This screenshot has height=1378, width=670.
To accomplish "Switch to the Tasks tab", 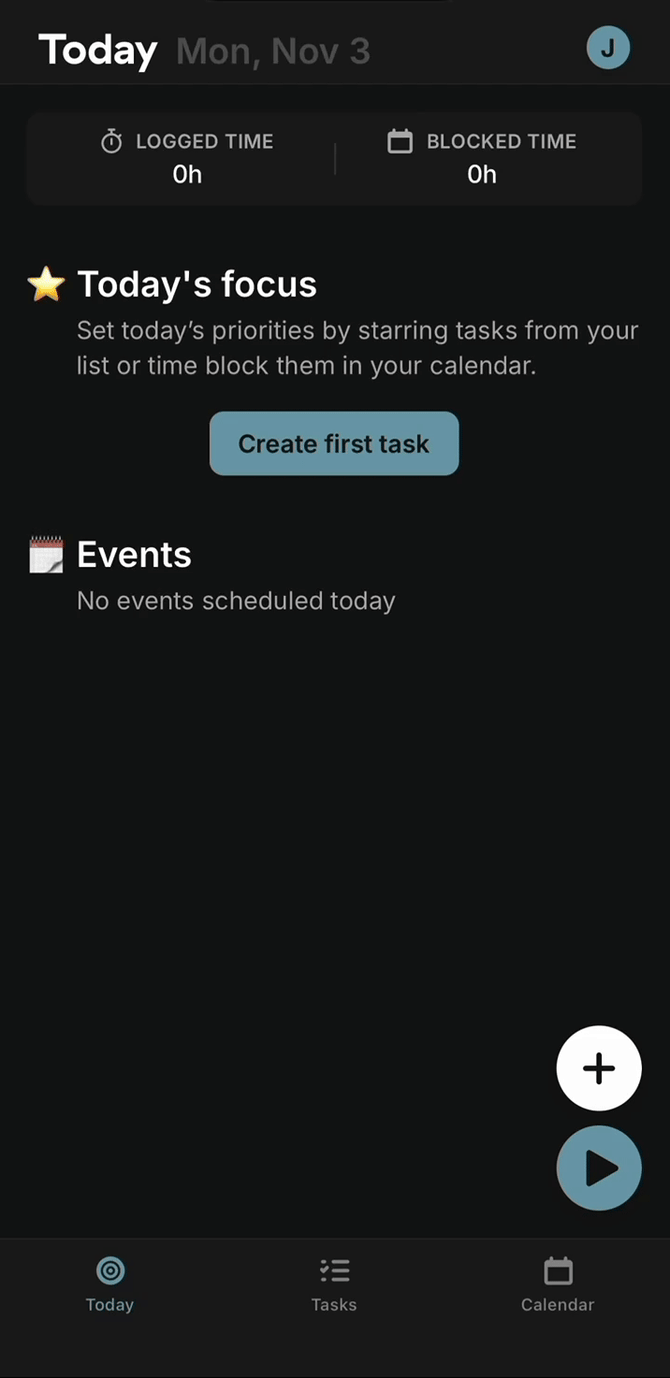I will (x=334, y=1285).
